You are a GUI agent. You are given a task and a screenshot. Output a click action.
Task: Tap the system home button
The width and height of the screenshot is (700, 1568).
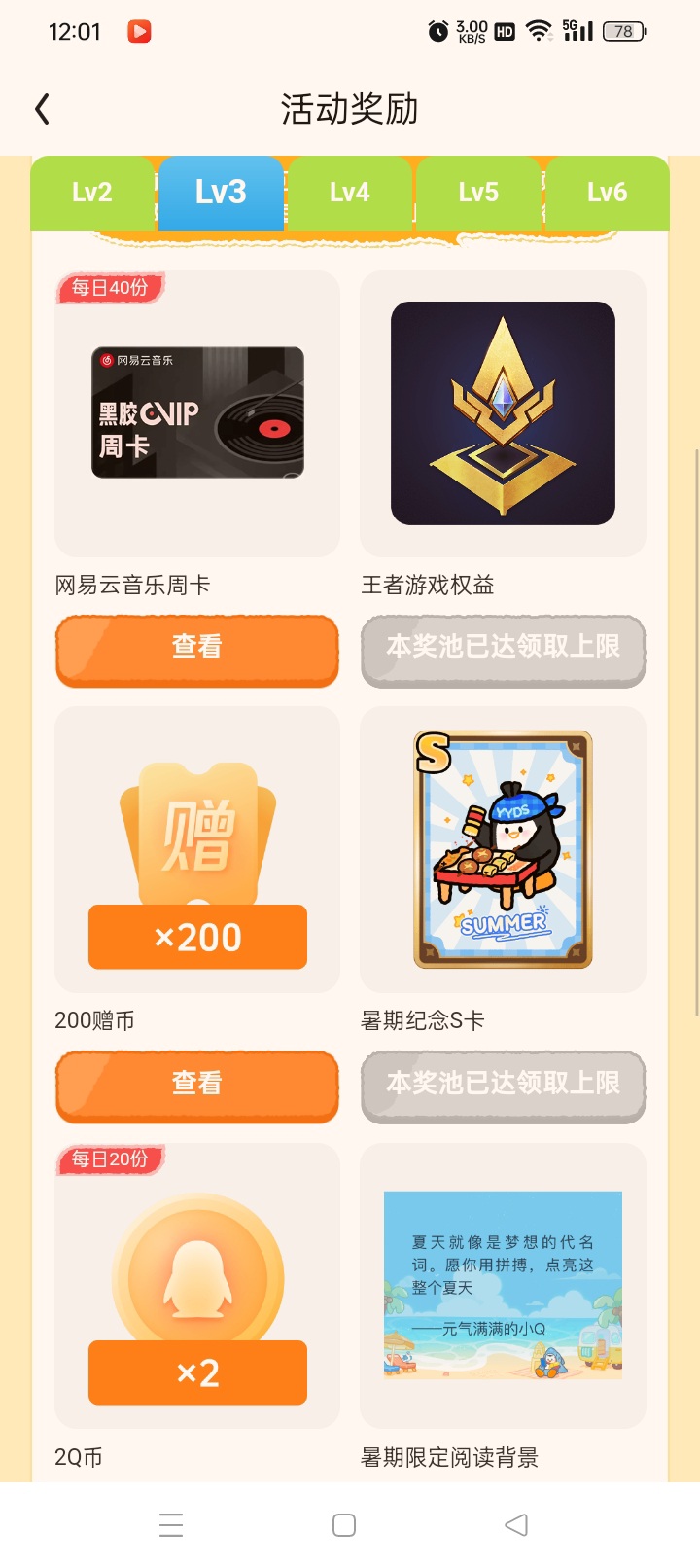(344, 1525)
